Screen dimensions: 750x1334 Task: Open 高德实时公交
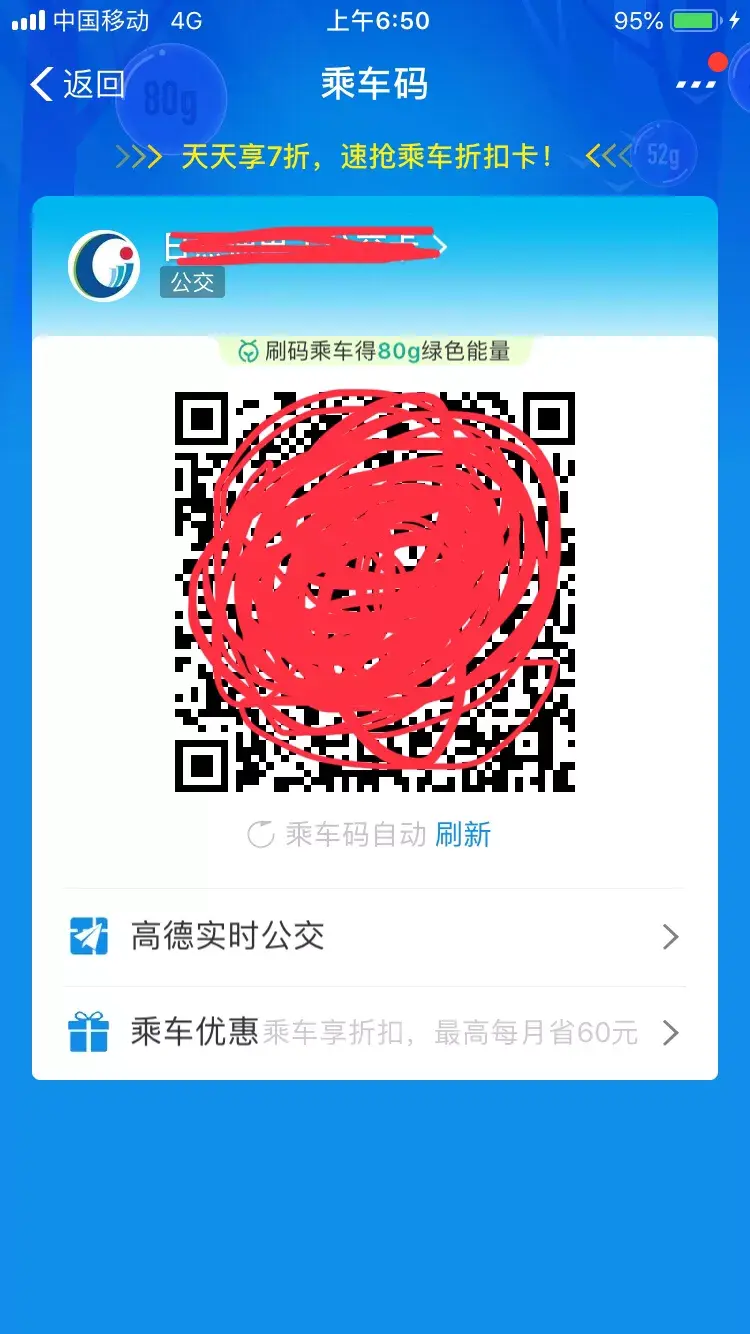(374, 937)
